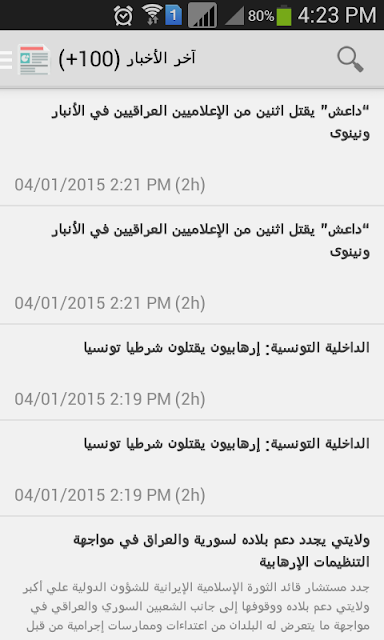
Task: Open the search magnifier icon
Action: tap(350, 60)
